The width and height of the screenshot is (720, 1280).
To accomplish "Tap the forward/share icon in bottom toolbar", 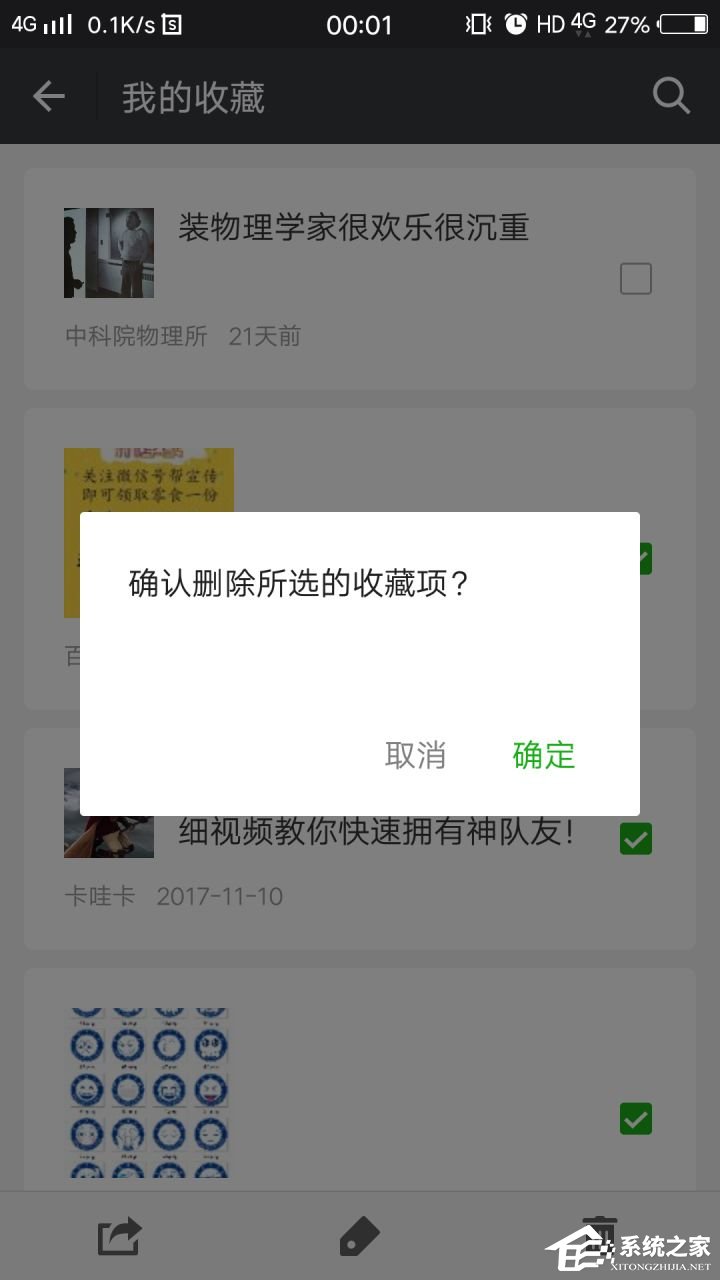I will 119,1236.
